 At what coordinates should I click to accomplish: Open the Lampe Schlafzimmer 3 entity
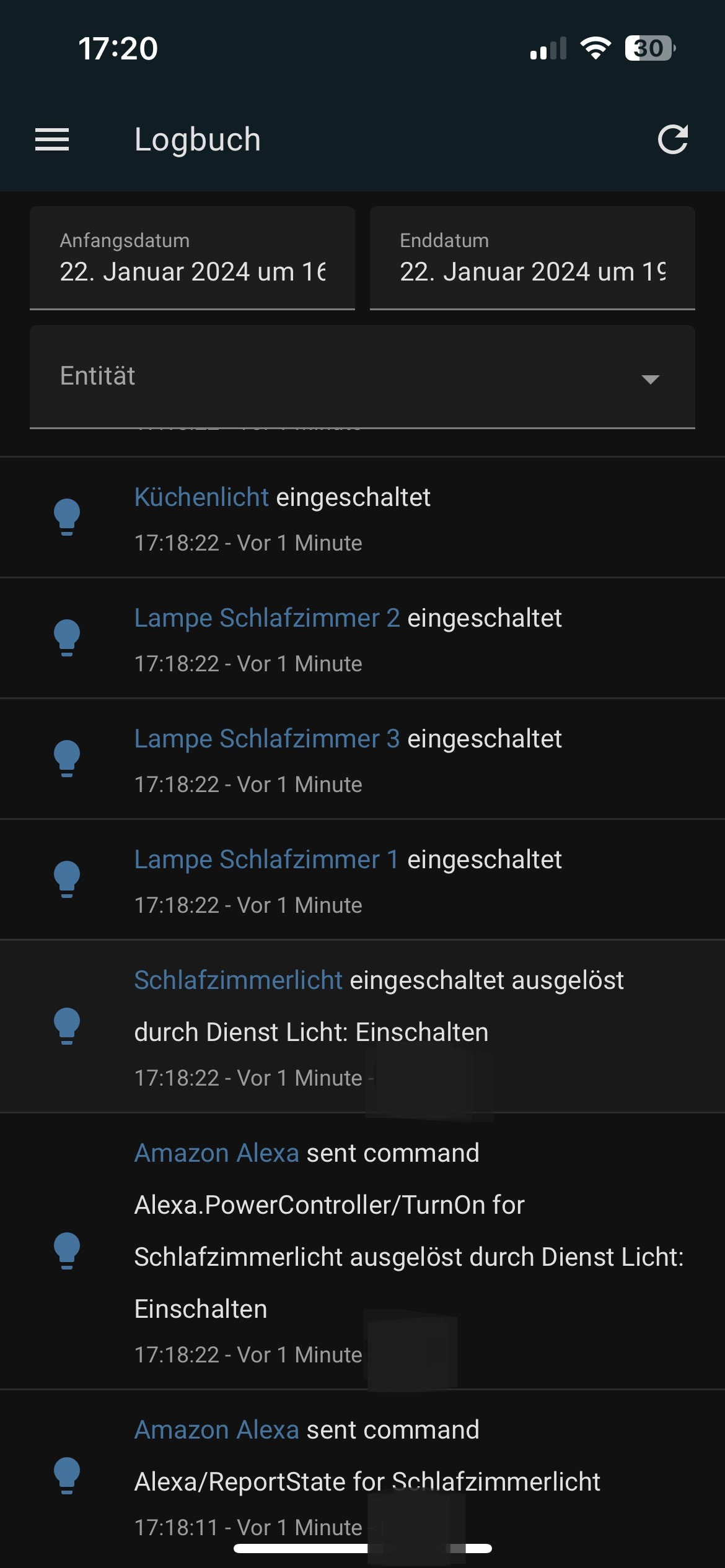(266, 739)
